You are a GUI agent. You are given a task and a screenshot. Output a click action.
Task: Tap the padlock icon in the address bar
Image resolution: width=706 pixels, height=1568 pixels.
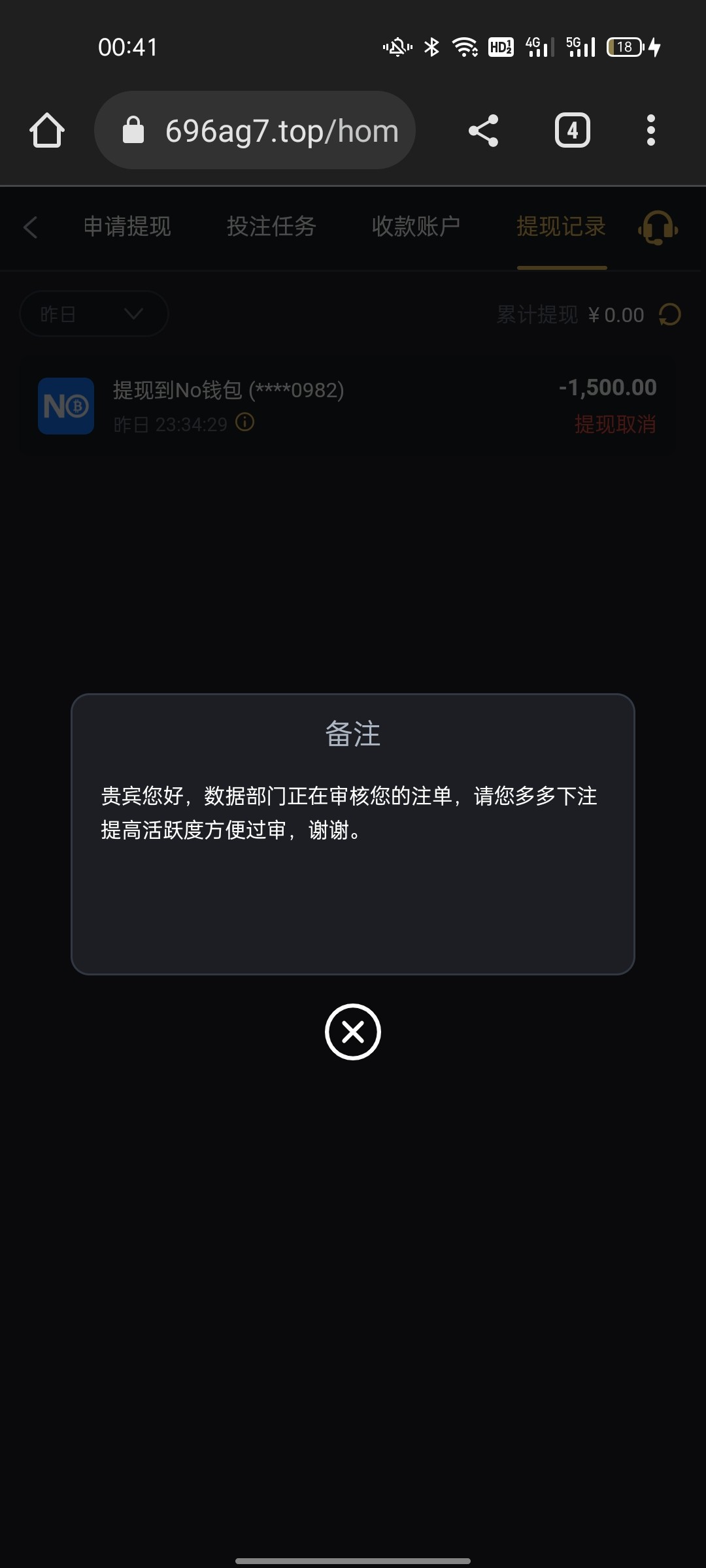[x=134, y=130]
